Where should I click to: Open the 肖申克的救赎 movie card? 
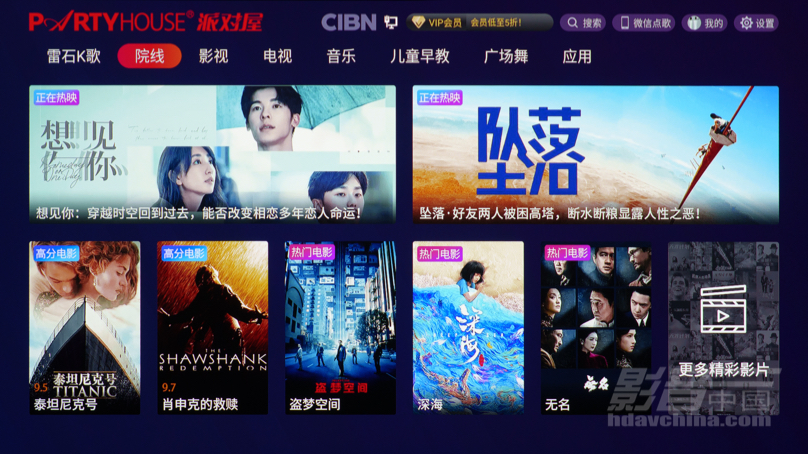212,327
